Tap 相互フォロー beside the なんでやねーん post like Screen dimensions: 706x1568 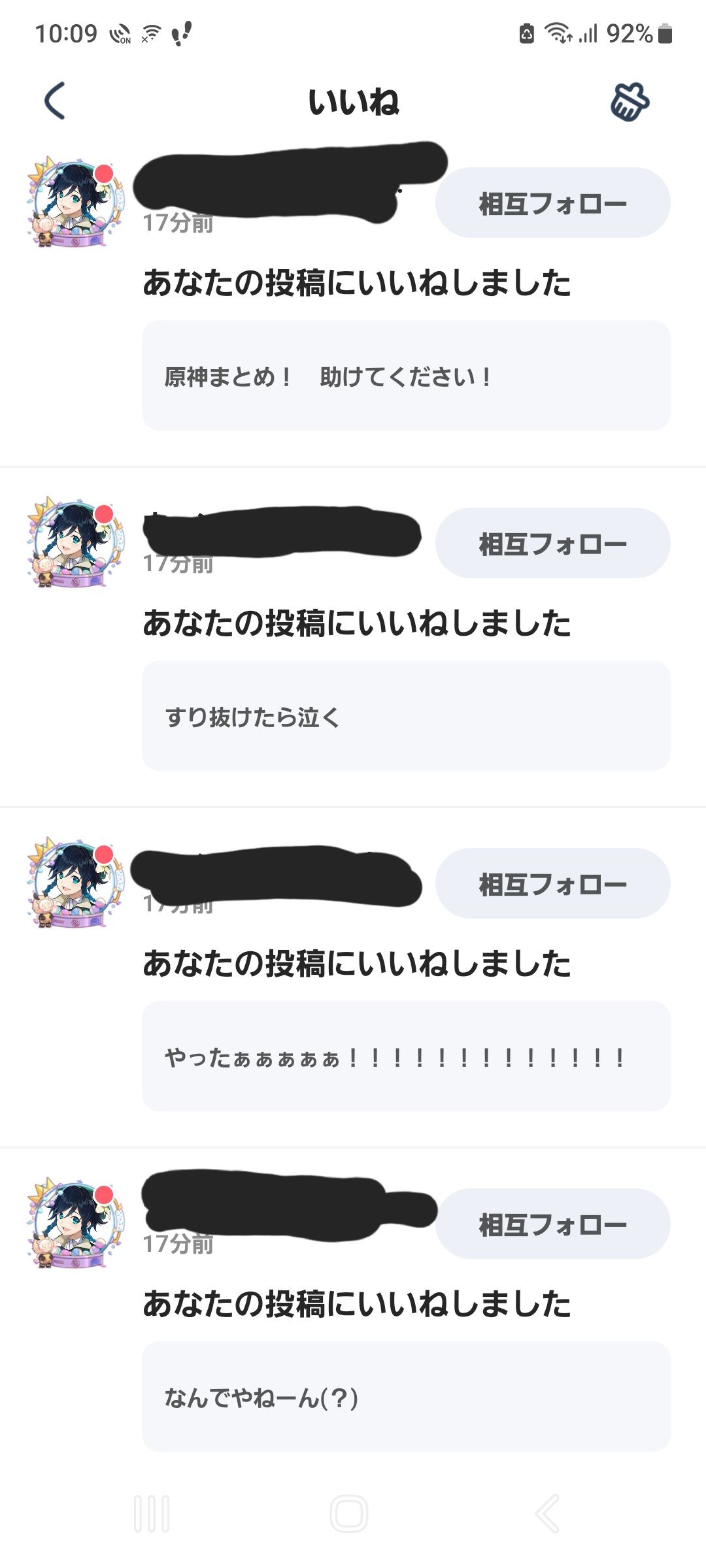[552, 1224]
